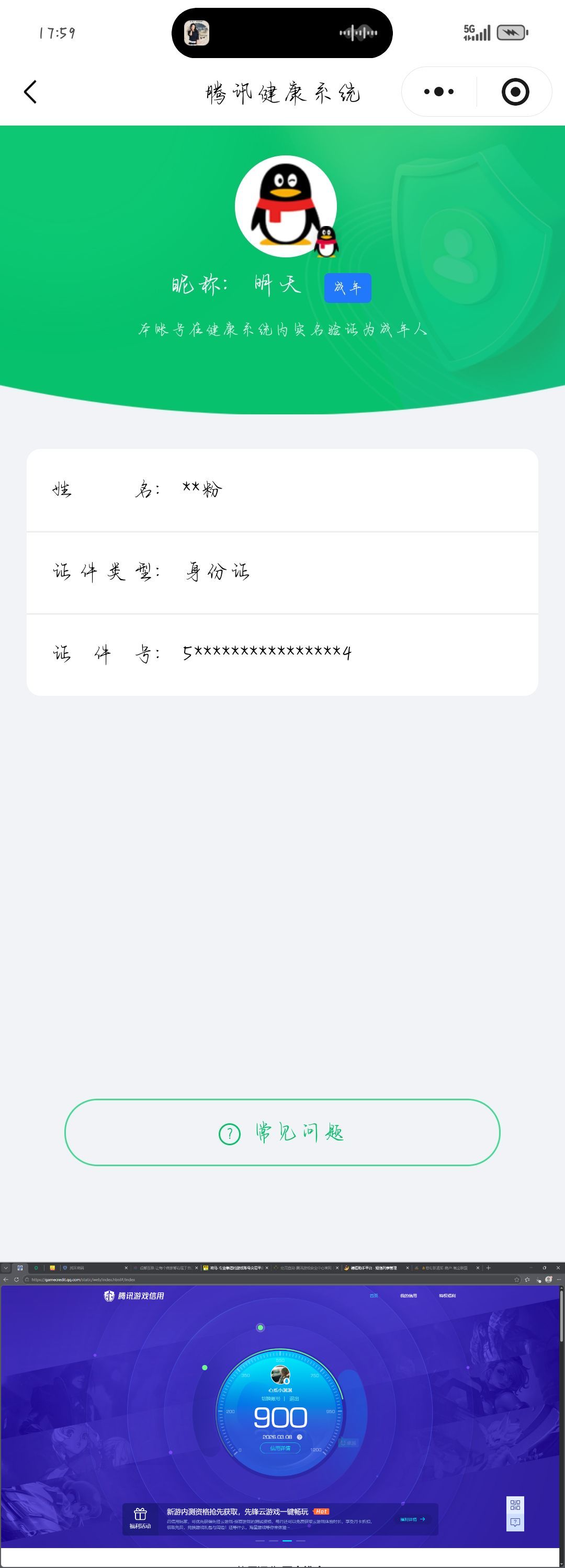
Task: Switch to the 我的信用 navigation tab
Action: coord(409,1295)
